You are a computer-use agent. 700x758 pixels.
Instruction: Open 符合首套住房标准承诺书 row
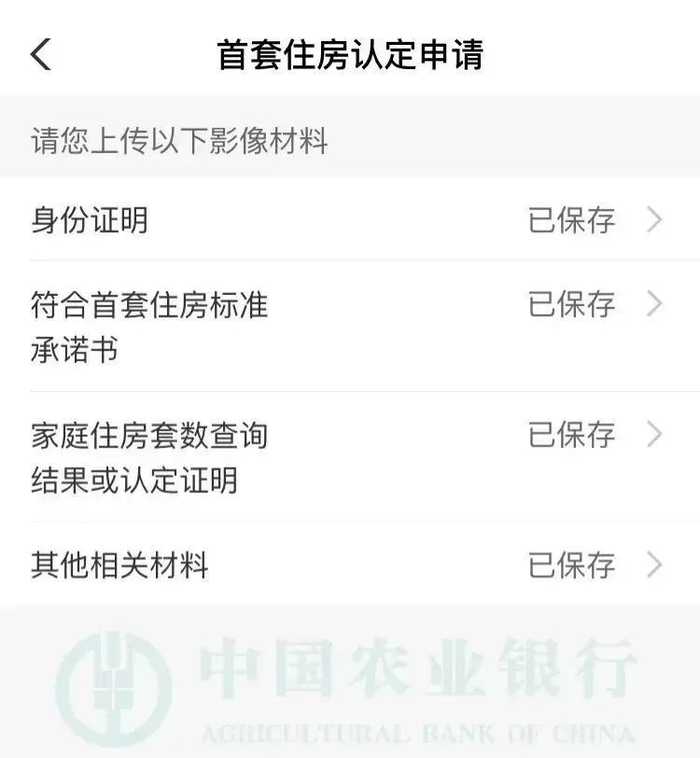(350, 326)
